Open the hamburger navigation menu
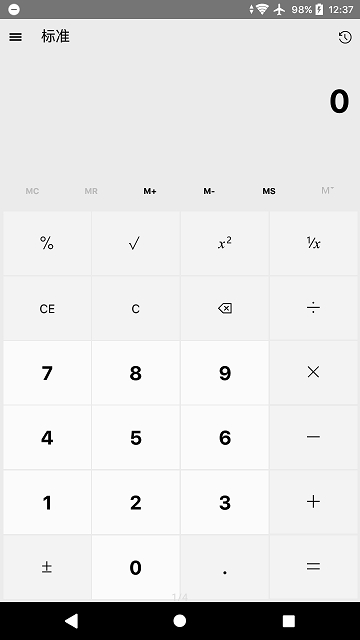Screen dimensions: 360x640 coord(16,37)
